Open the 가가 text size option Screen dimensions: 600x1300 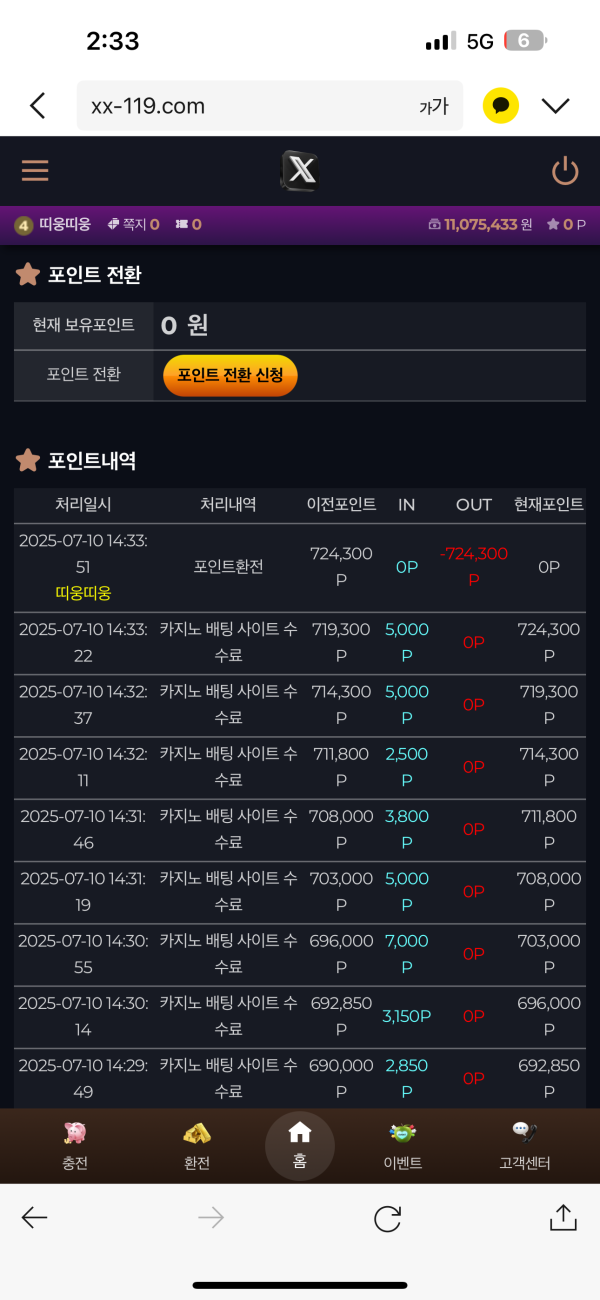coord(433,107)
